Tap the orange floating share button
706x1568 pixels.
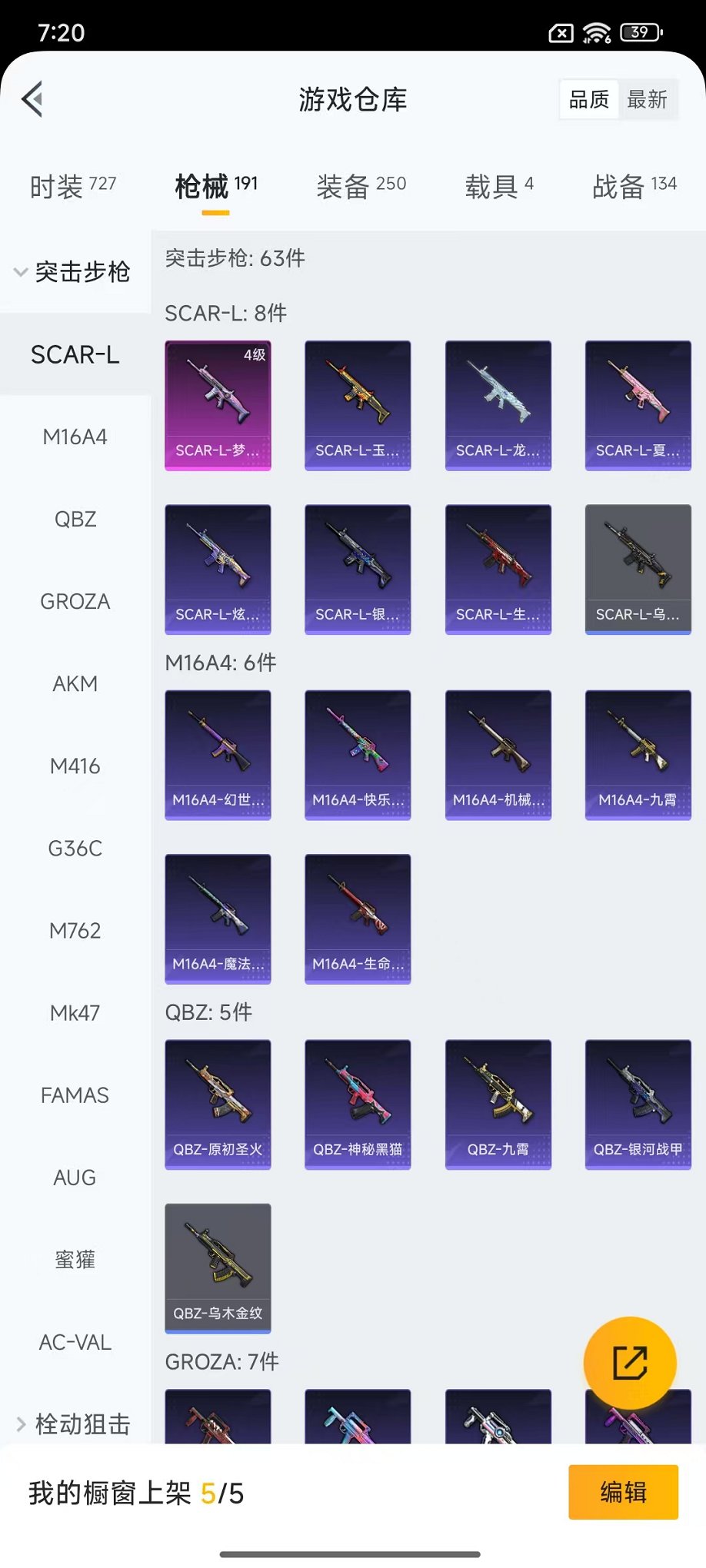(x=629, y=1362)
